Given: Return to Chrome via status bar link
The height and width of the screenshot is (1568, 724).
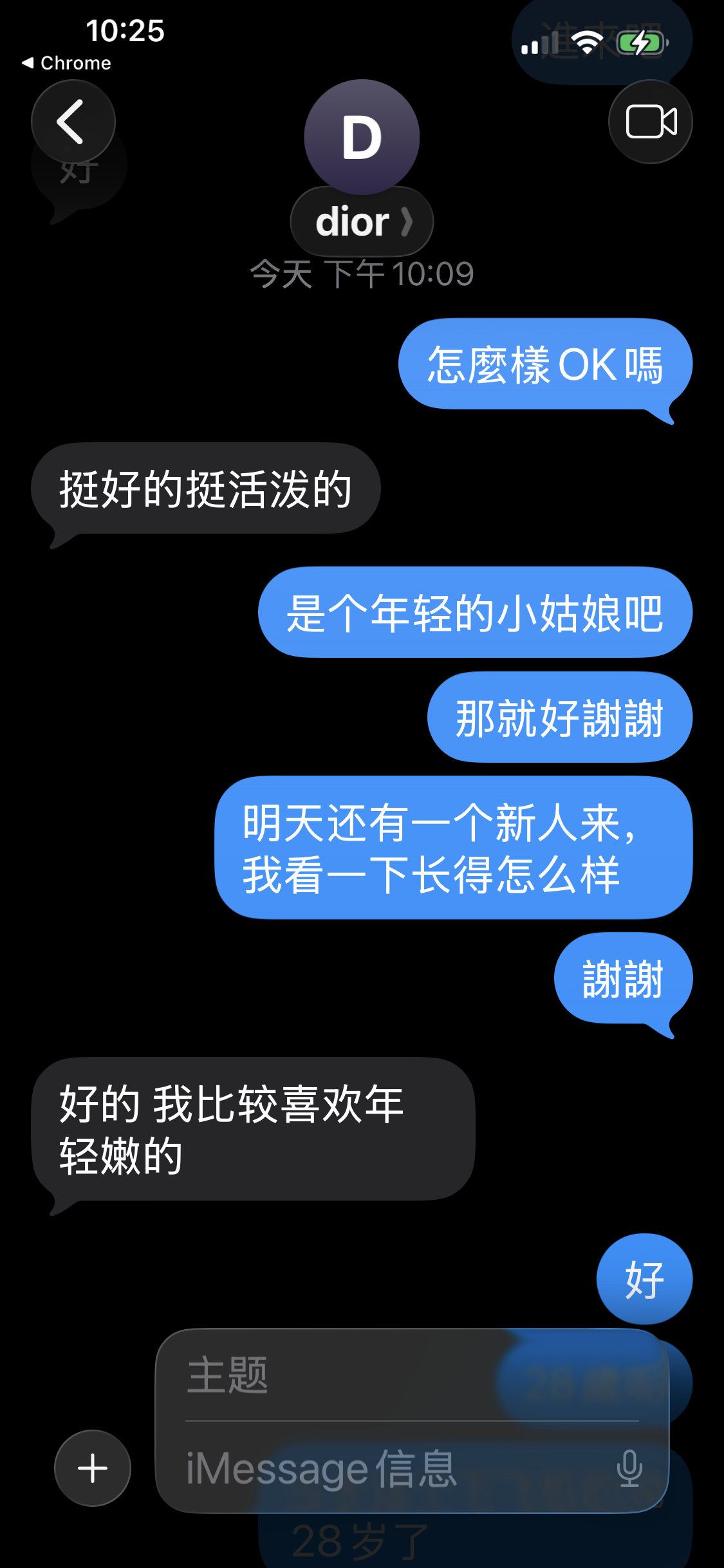Looking at the screenshot, I should point(67,63).
